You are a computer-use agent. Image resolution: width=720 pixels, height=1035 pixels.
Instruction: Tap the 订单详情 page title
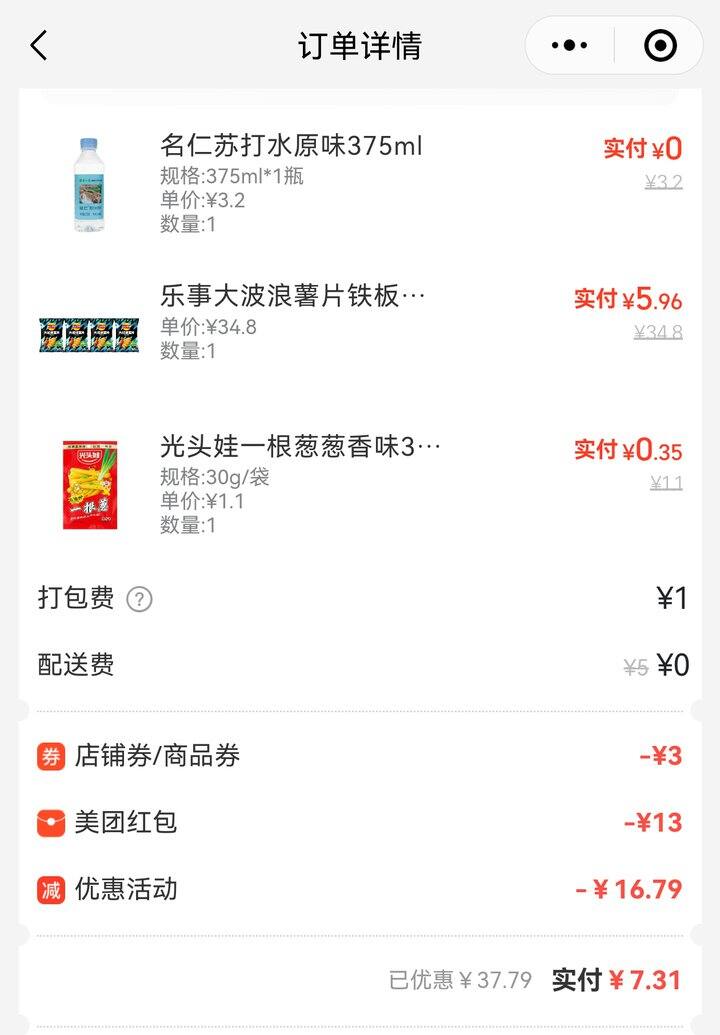pyautogui.click(x=360, y=45)
